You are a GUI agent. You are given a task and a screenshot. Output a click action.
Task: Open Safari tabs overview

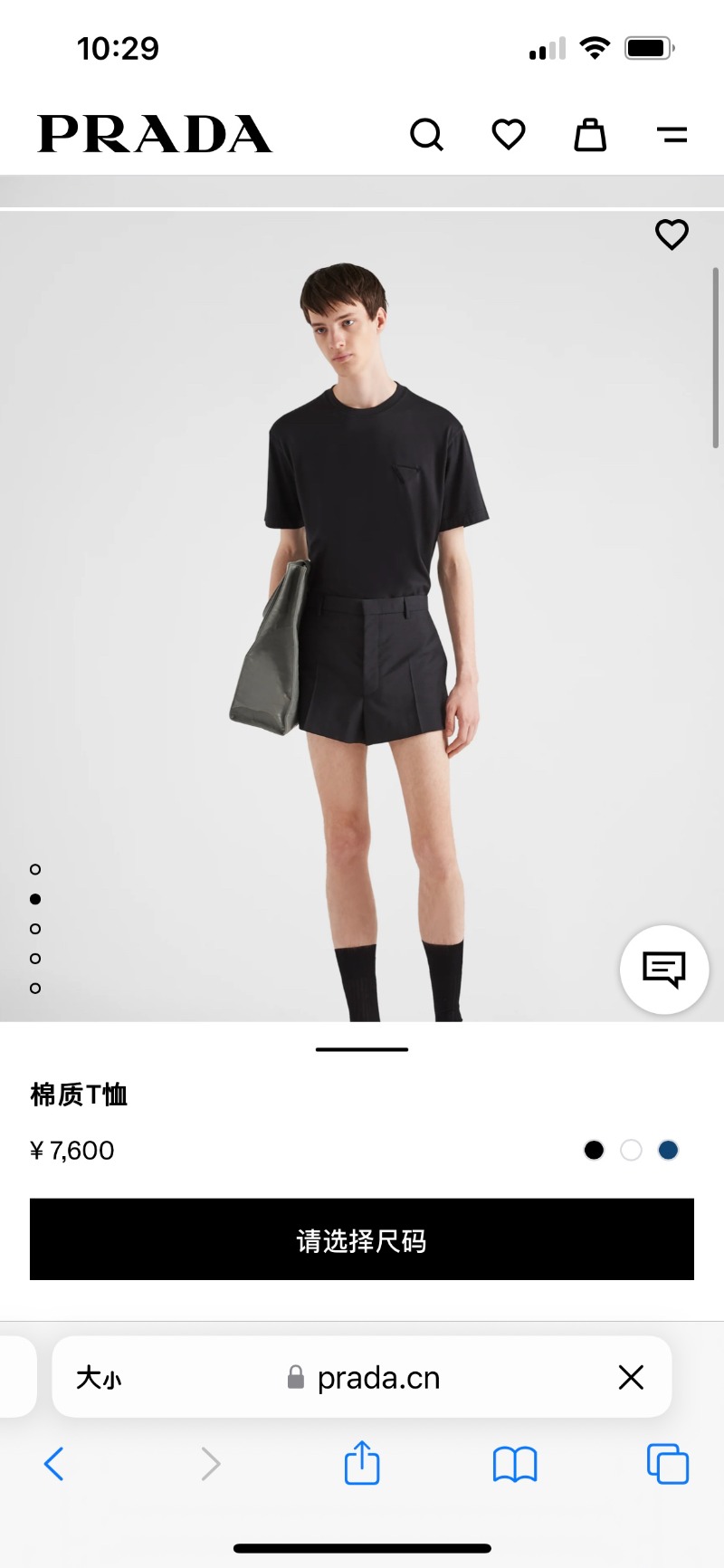(668, 1463)
